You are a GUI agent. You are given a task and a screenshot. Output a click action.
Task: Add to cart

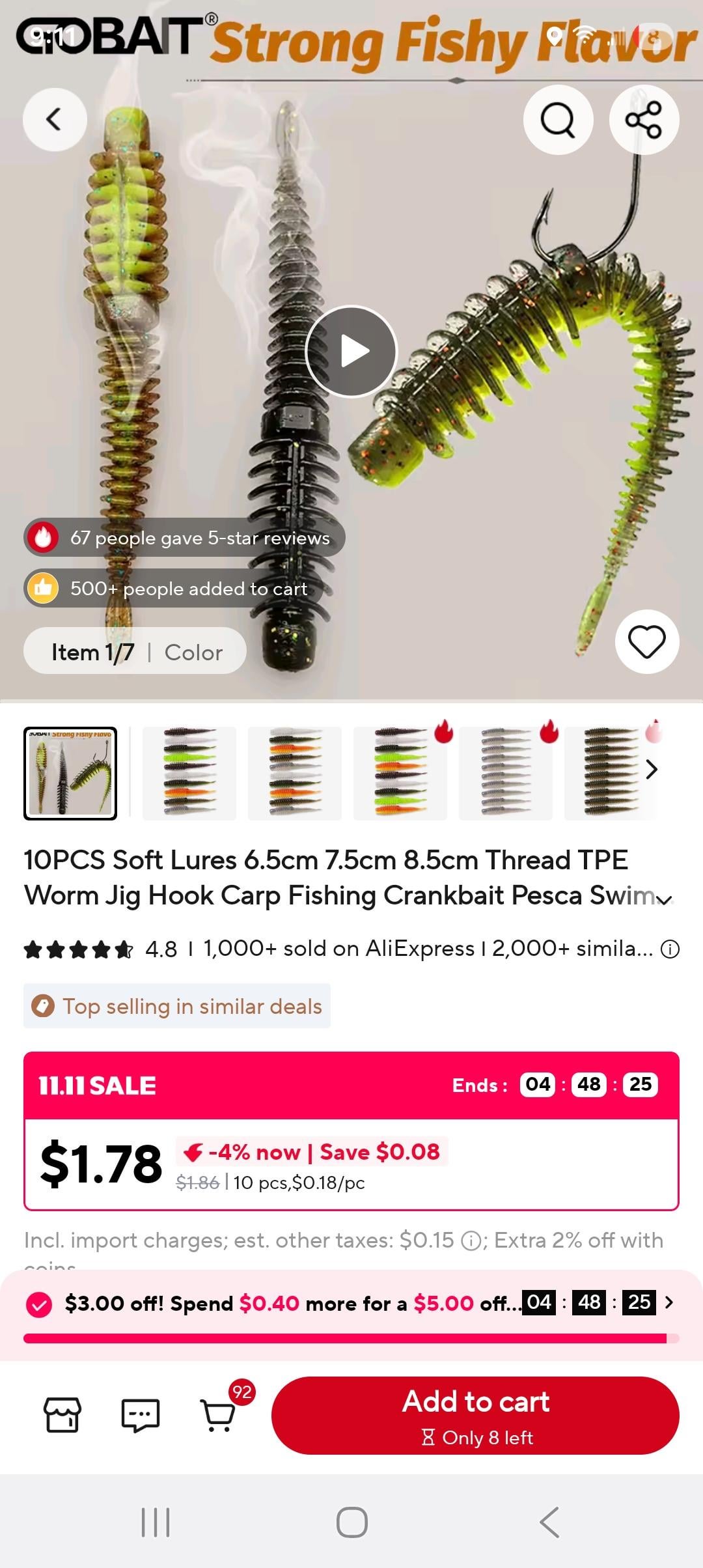click(x=475, y=1415)
